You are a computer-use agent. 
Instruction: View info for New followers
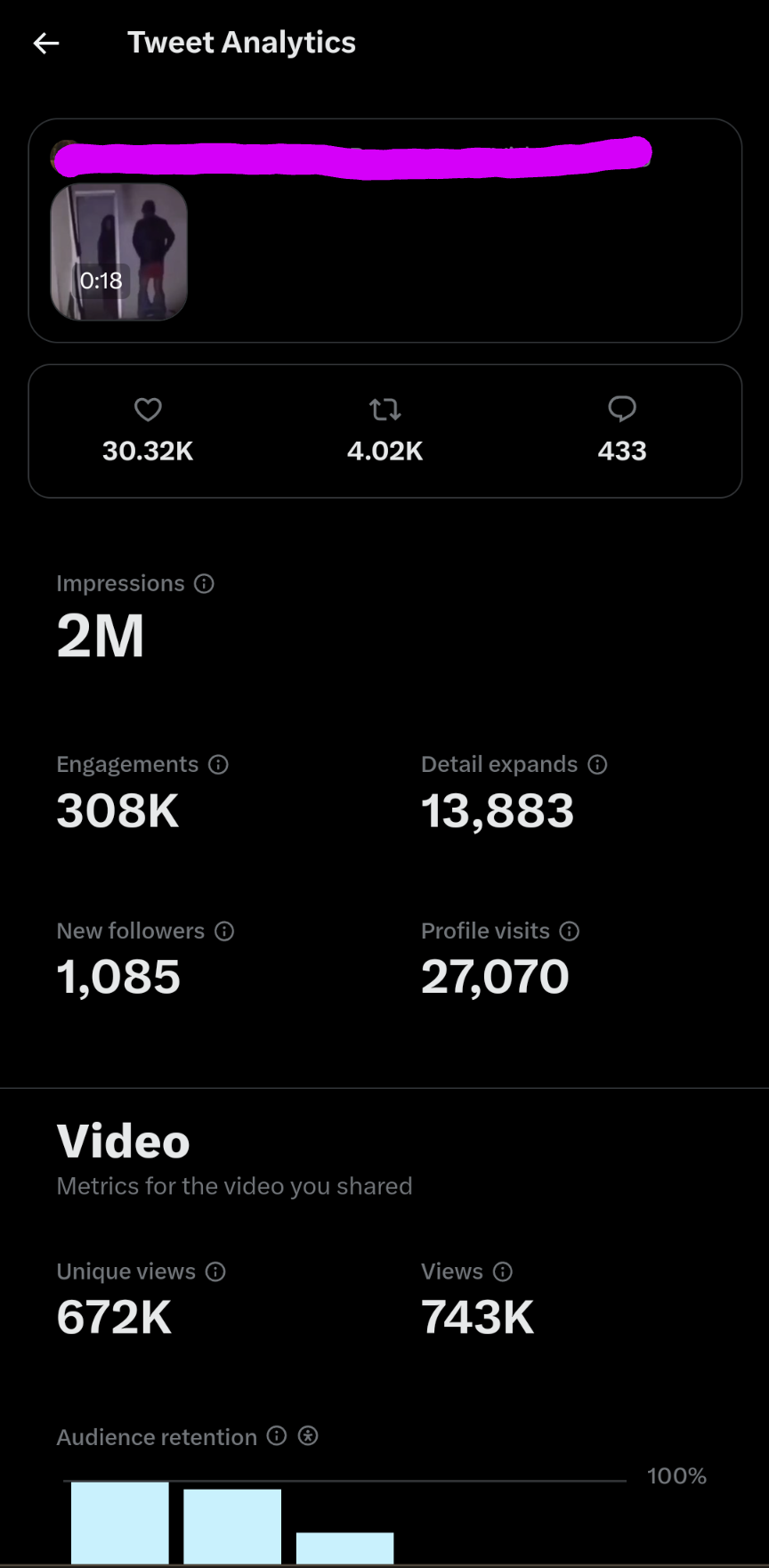click(x=224, y=930)
